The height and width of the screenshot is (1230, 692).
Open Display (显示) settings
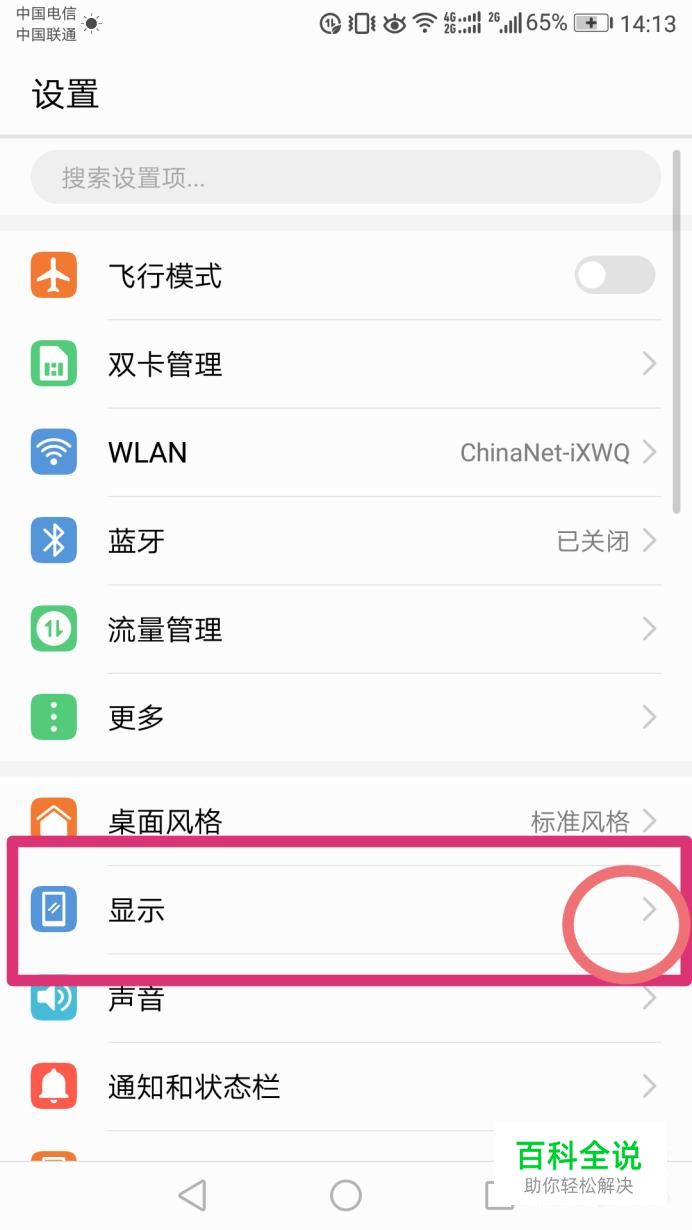tap(345, 910)
